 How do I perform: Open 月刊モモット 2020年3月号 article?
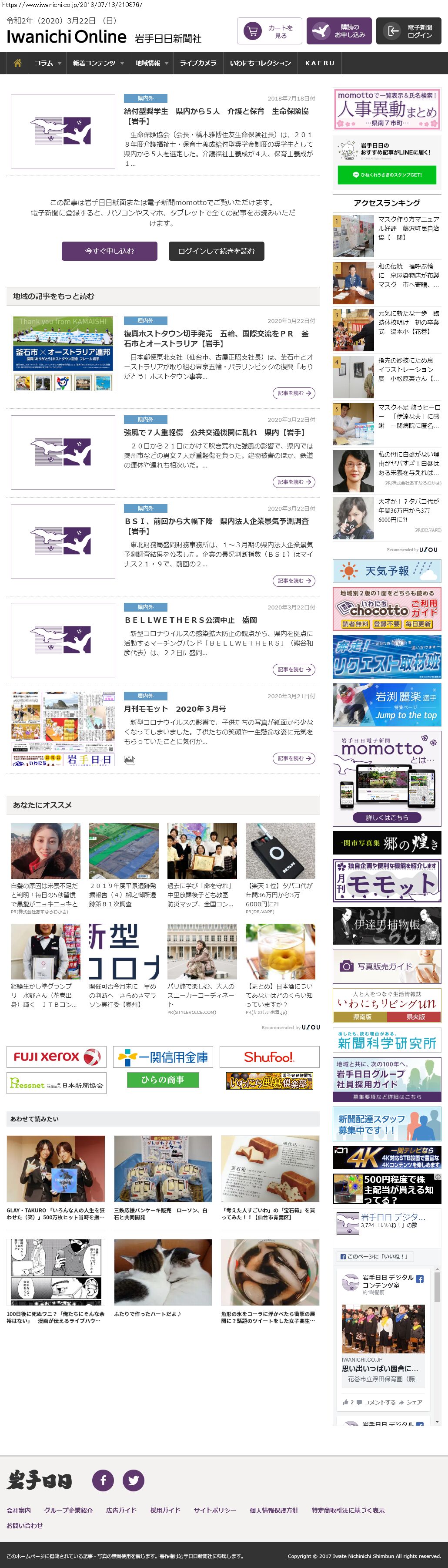click(175, 709)
